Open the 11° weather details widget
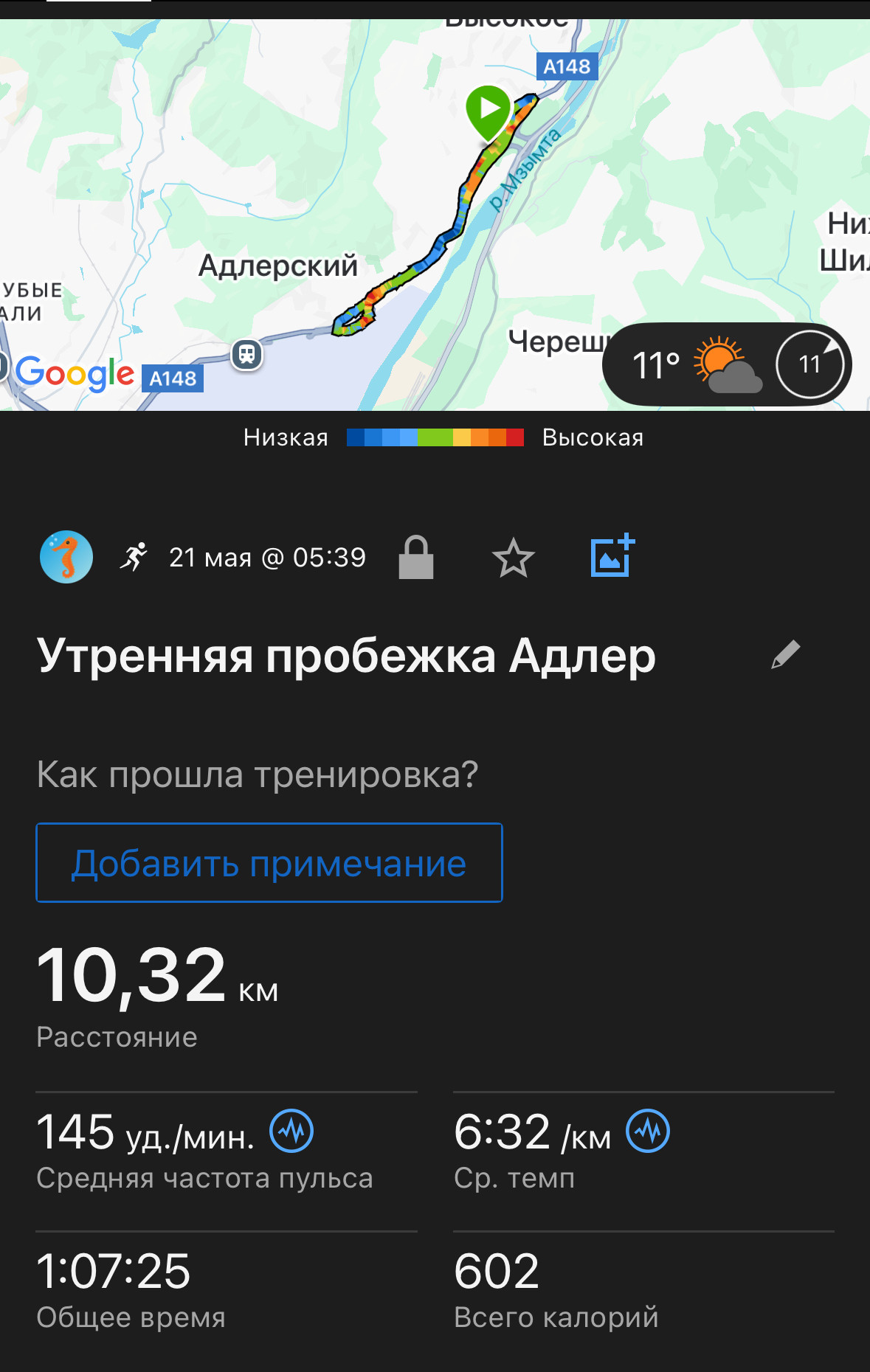 point(727,364)
